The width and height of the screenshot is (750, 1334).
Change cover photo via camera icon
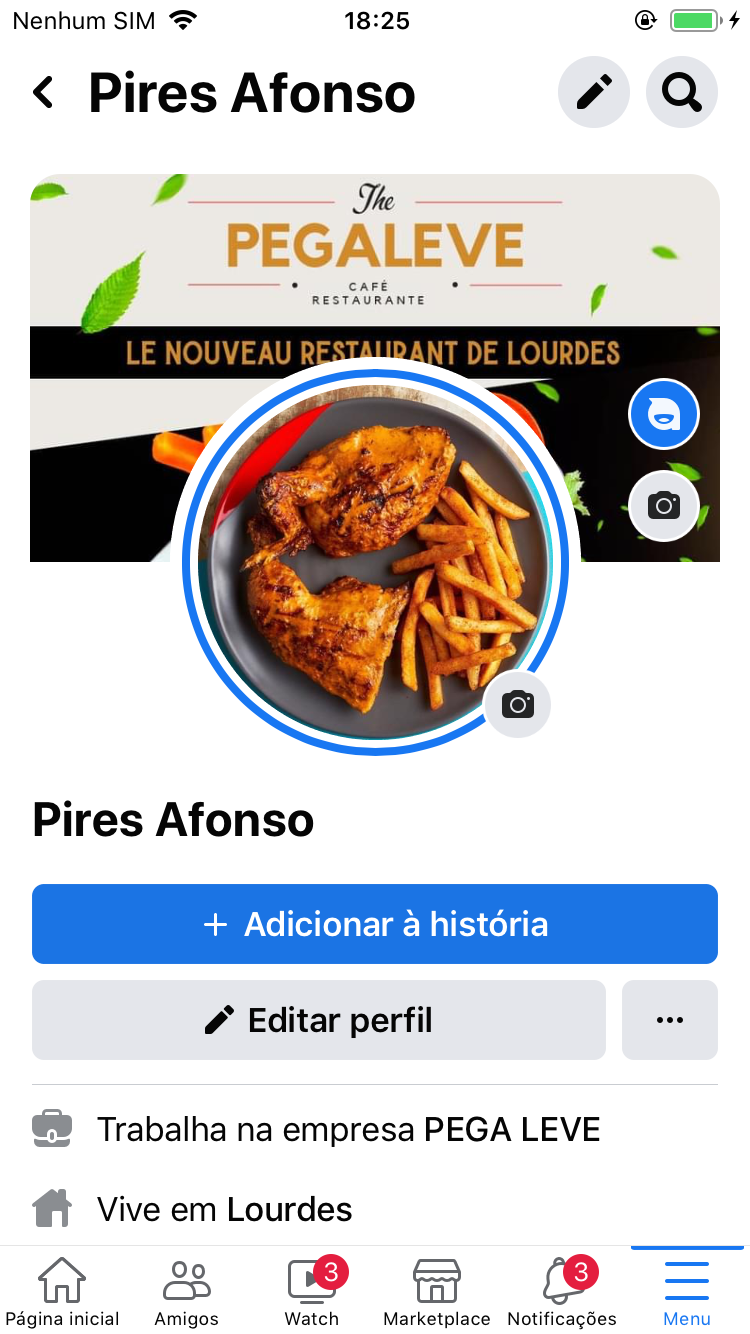[664, 506]
